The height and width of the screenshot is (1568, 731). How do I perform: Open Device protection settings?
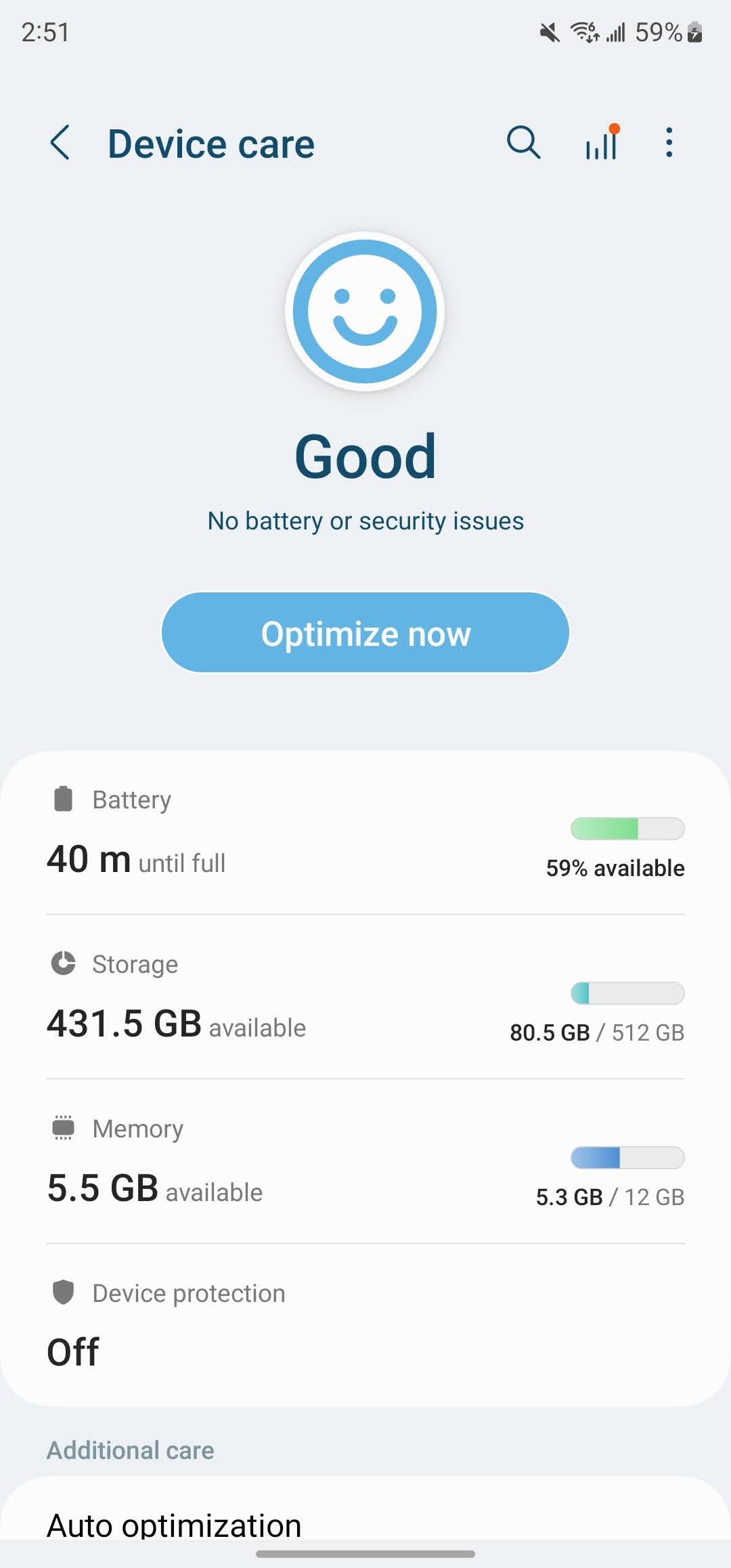pos(365,1324)
